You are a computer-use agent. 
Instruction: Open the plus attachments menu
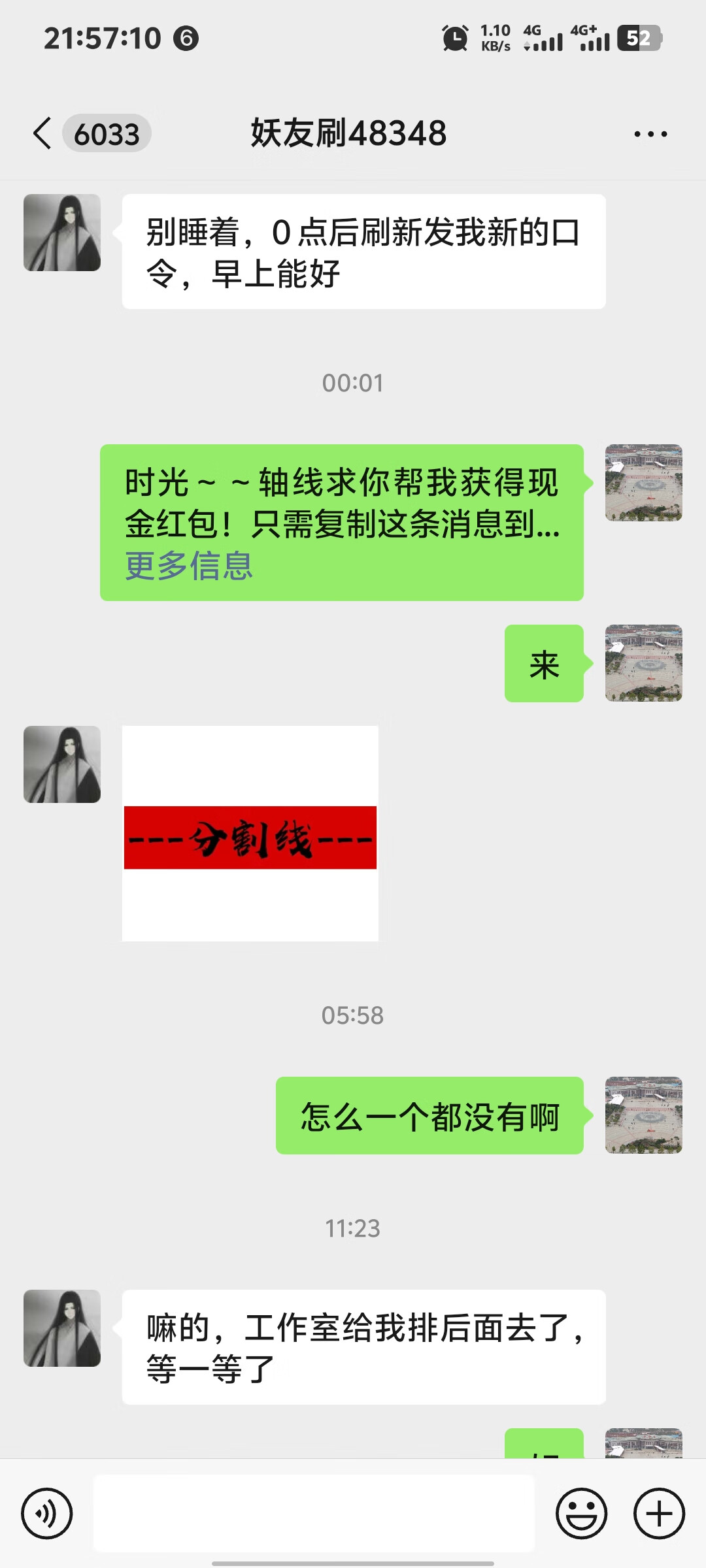(x=659, y=1513)
